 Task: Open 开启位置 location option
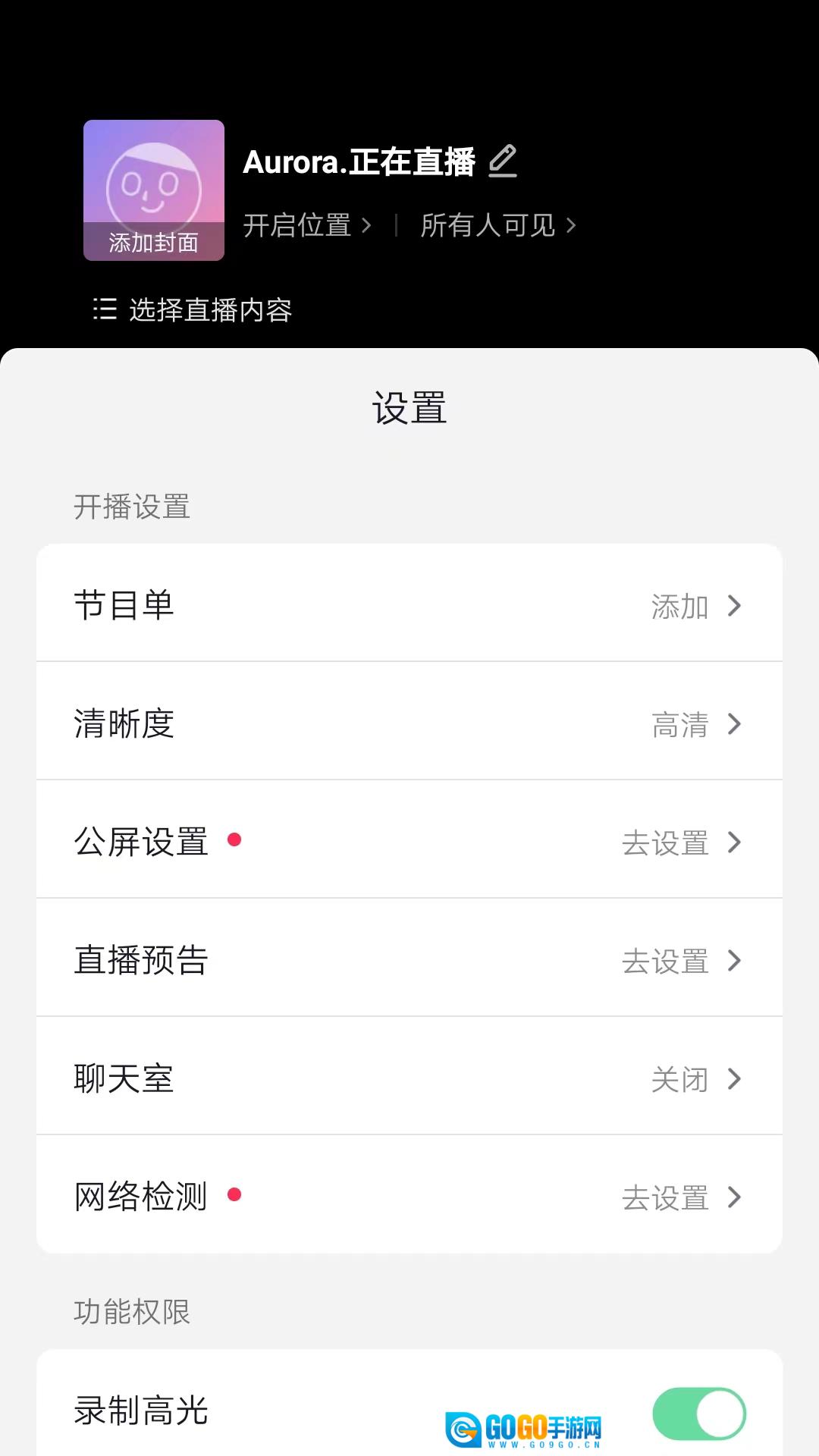(x=307, y=225)
